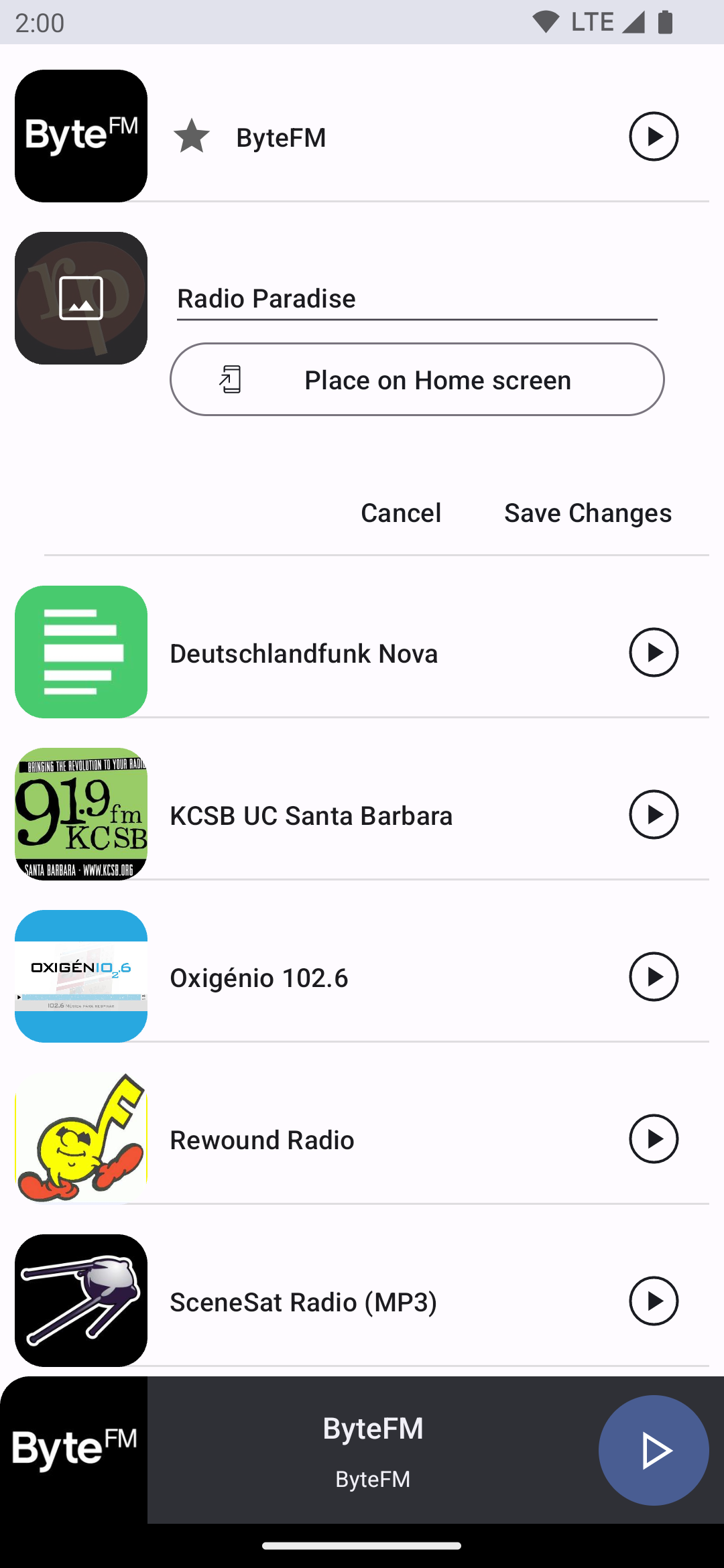Start playing KCSB UC Santa Barbara

654,815
